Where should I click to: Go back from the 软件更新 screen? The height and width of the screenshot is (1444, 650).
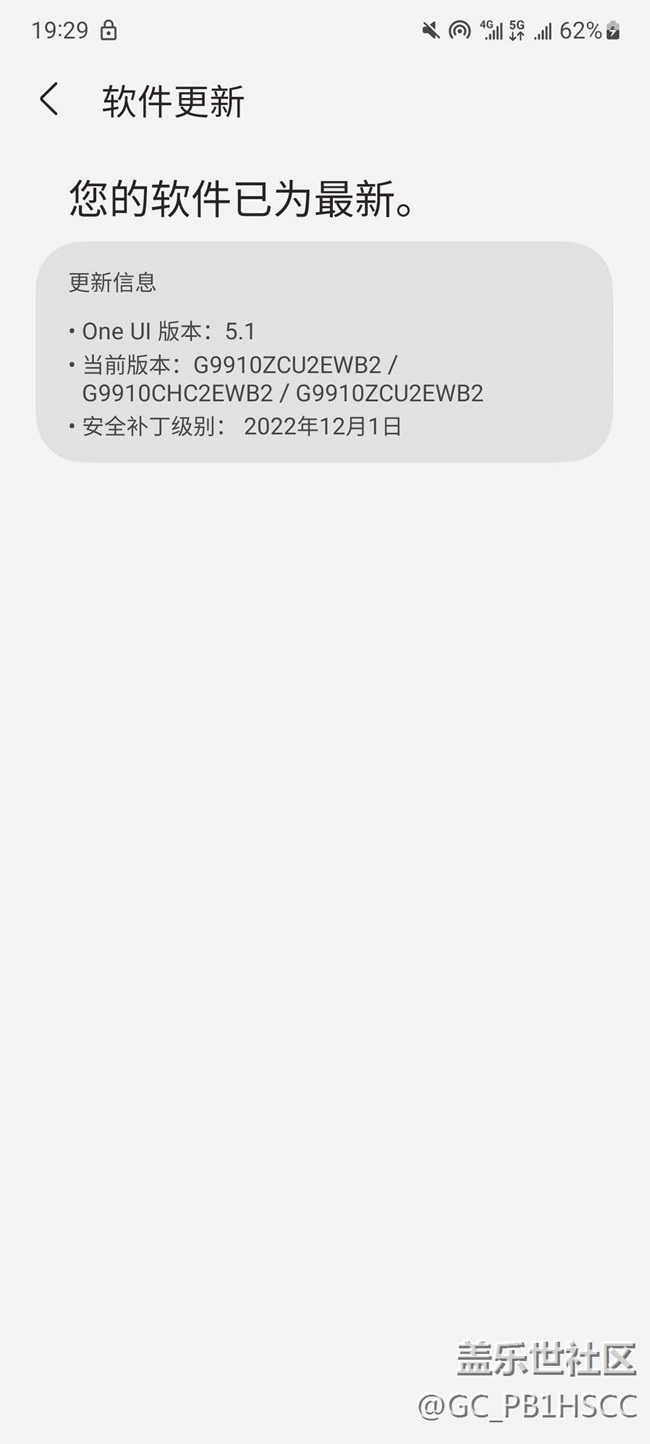[49, 100]
